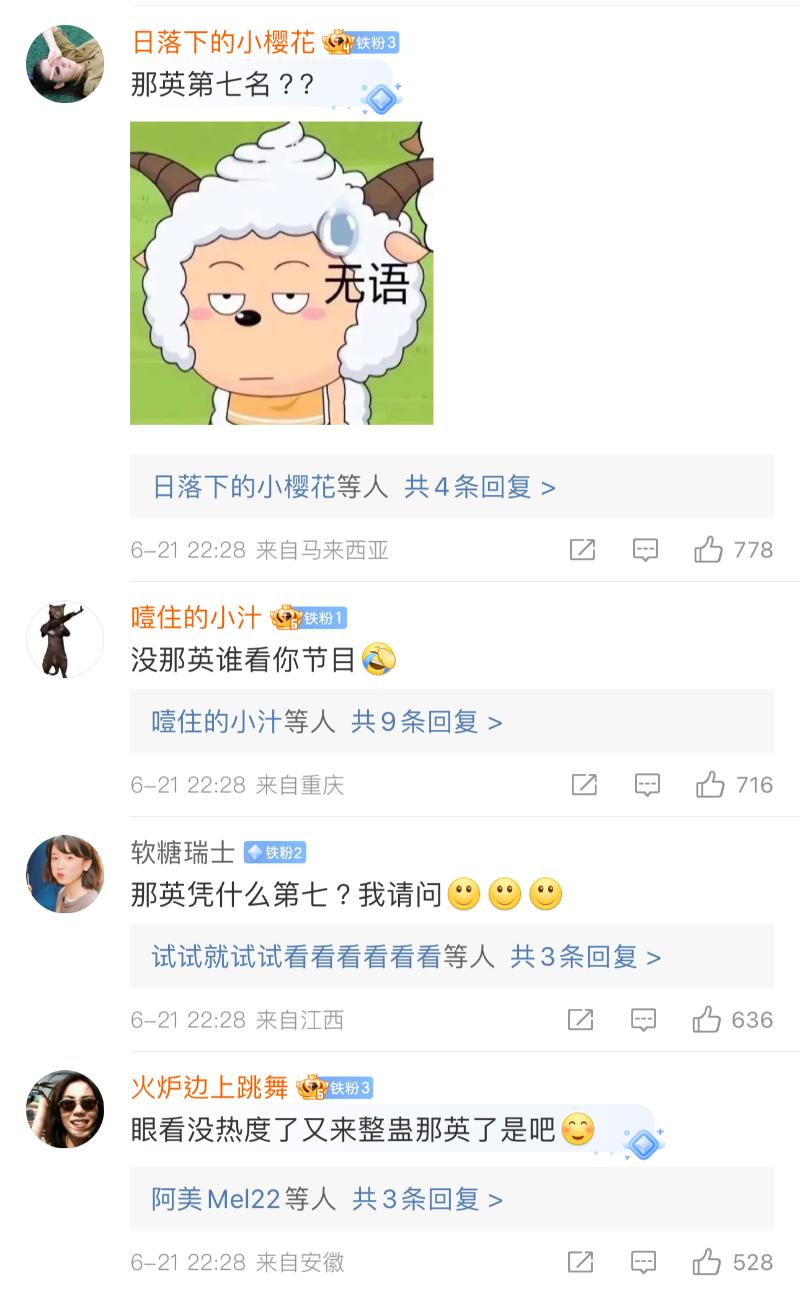Open 日落下的小樱花's profile avatar
The height and width of the screenshot is (1289, 800).
(x=65, y=64)
